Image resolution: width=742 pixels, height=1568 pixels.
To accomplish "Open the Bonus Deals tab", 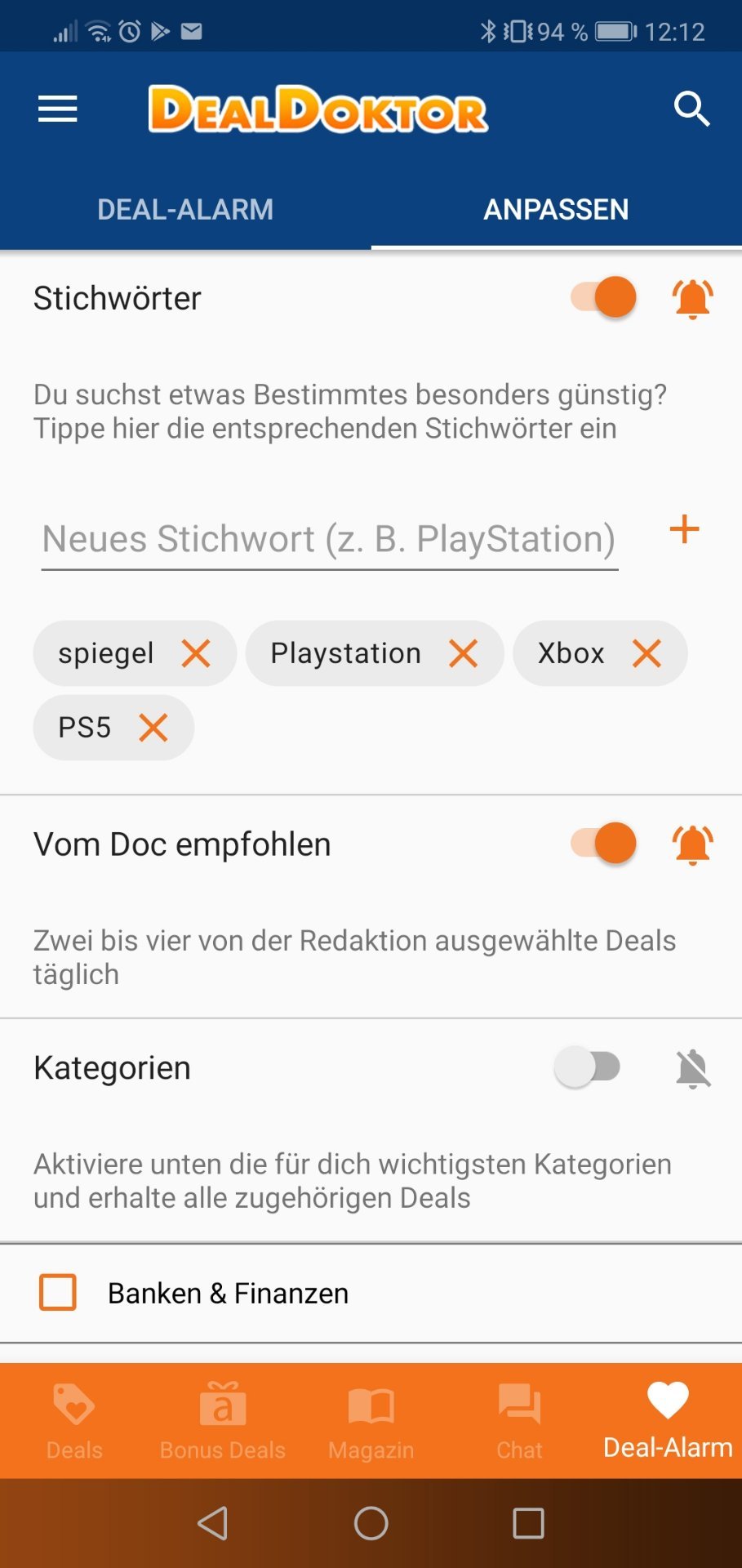I will [x=223, y=1421].
